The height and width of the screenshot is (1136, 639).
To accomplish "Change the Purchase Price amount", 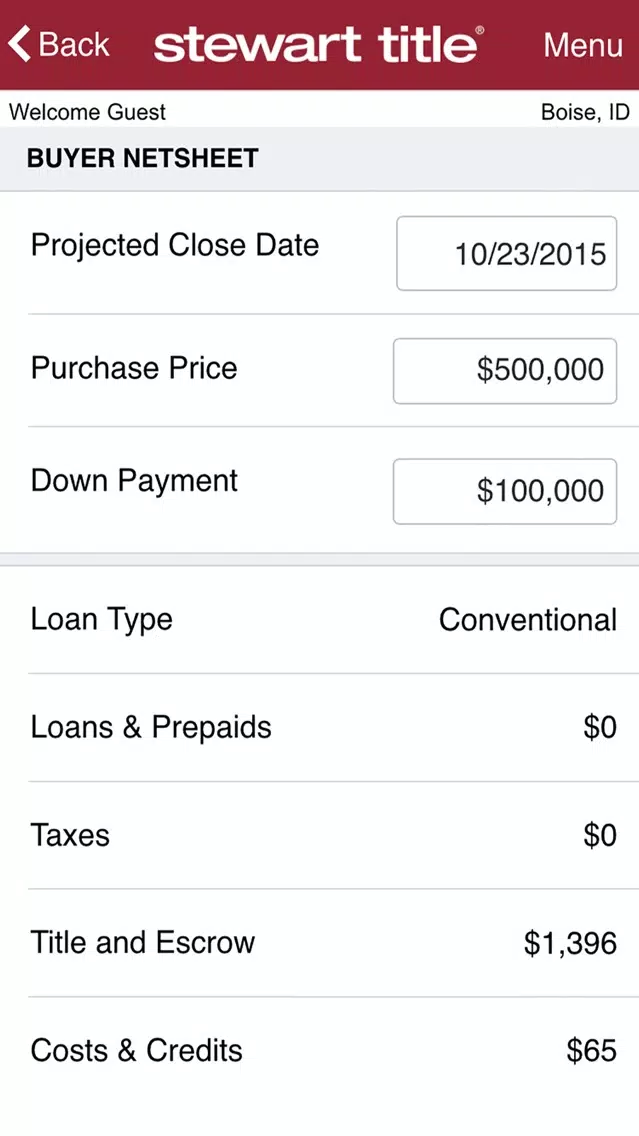I will pyautogui.click(x=505, y=371).
